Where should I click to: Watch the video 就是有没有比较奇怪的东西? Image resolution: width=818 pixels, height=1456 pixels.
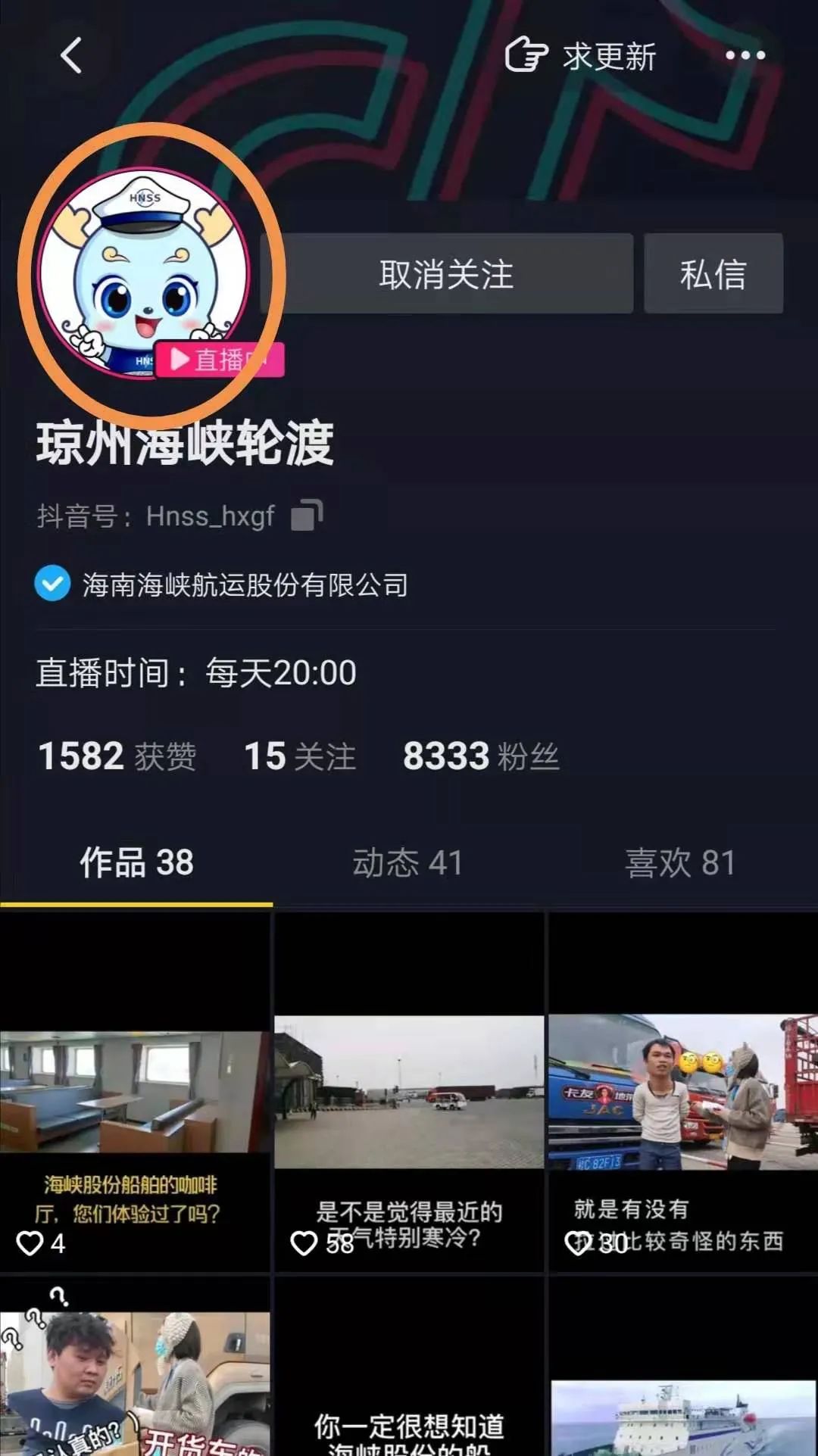point(683,1092)
